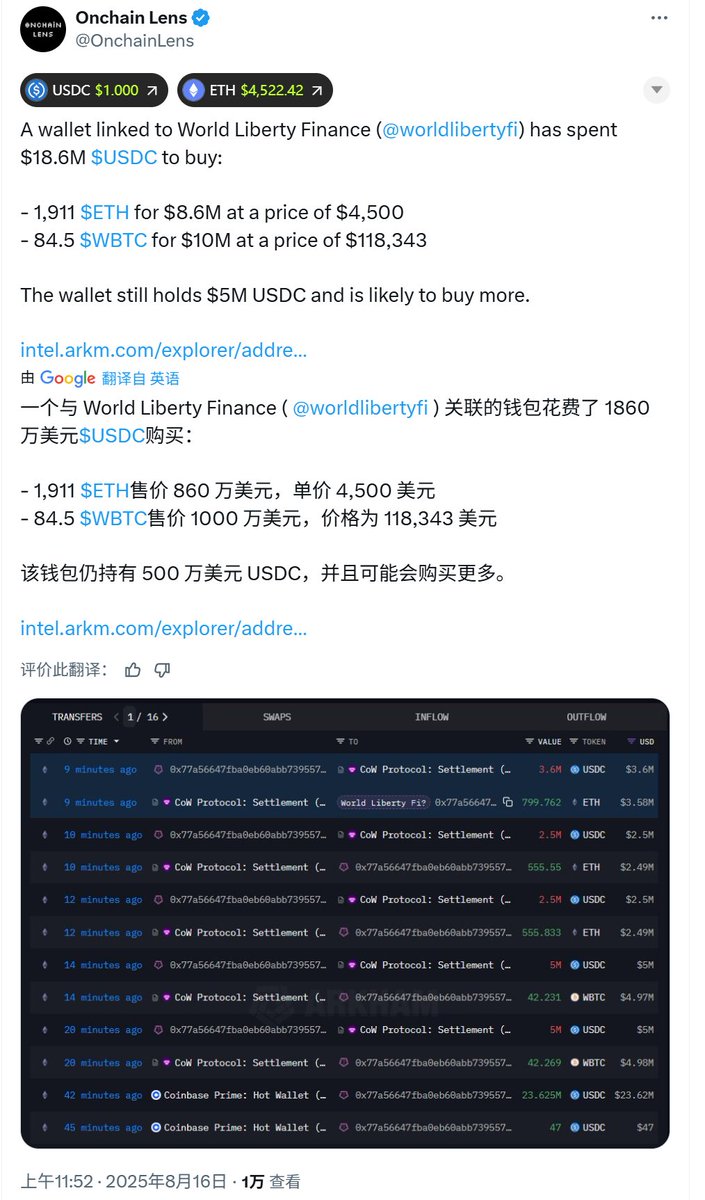Tap the $ETH cashtag in the English text

coord(105,212)
